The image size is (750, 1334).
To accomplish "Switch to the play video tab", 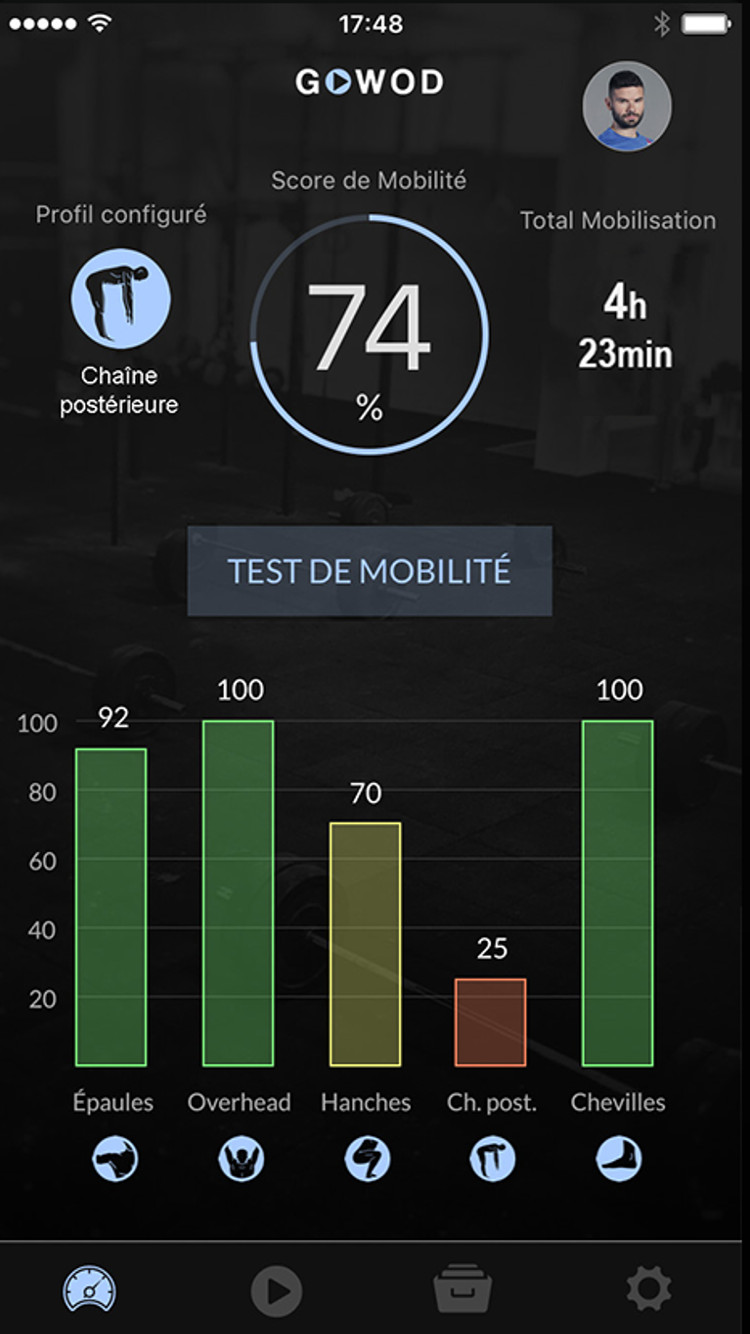I will (276, 1291).
